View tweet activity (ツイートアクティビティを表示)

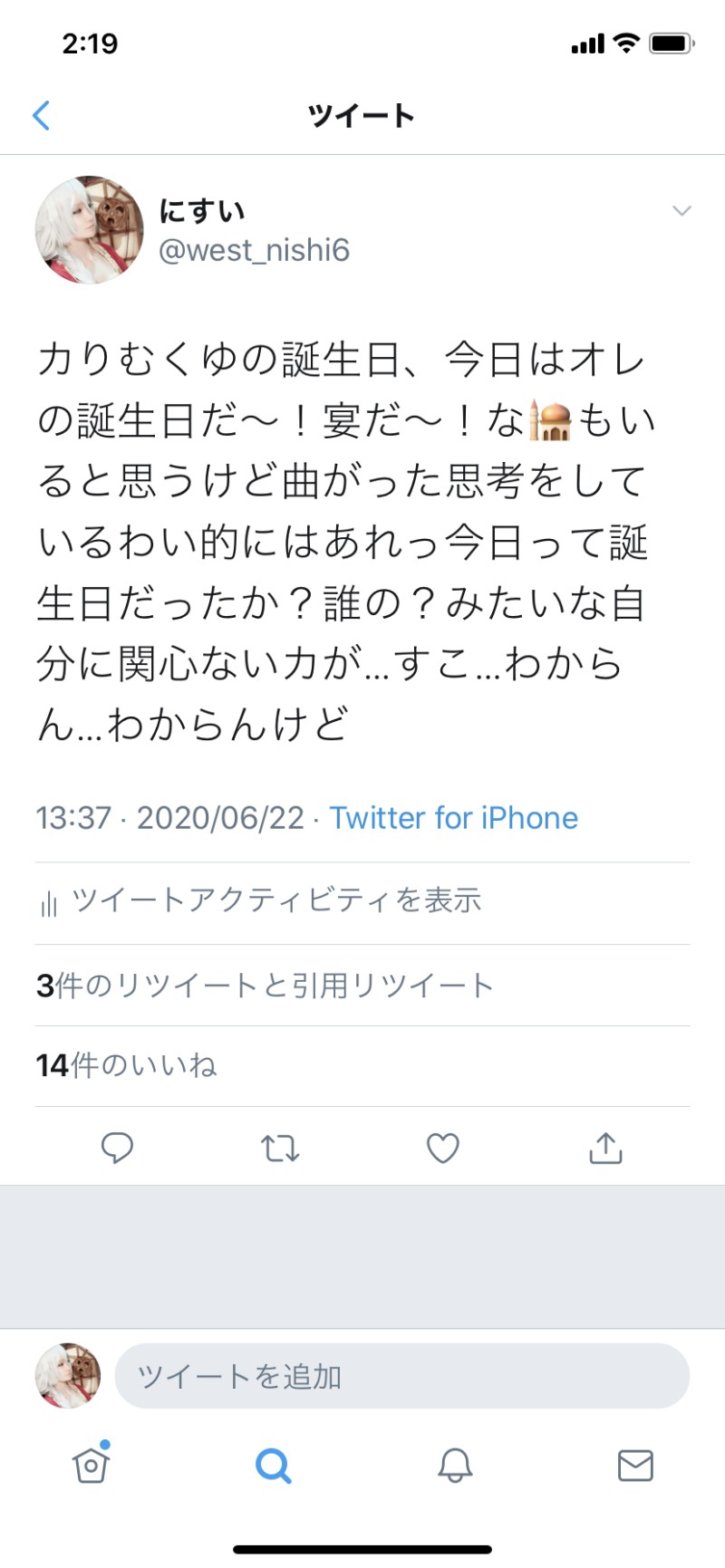(276, 900)
